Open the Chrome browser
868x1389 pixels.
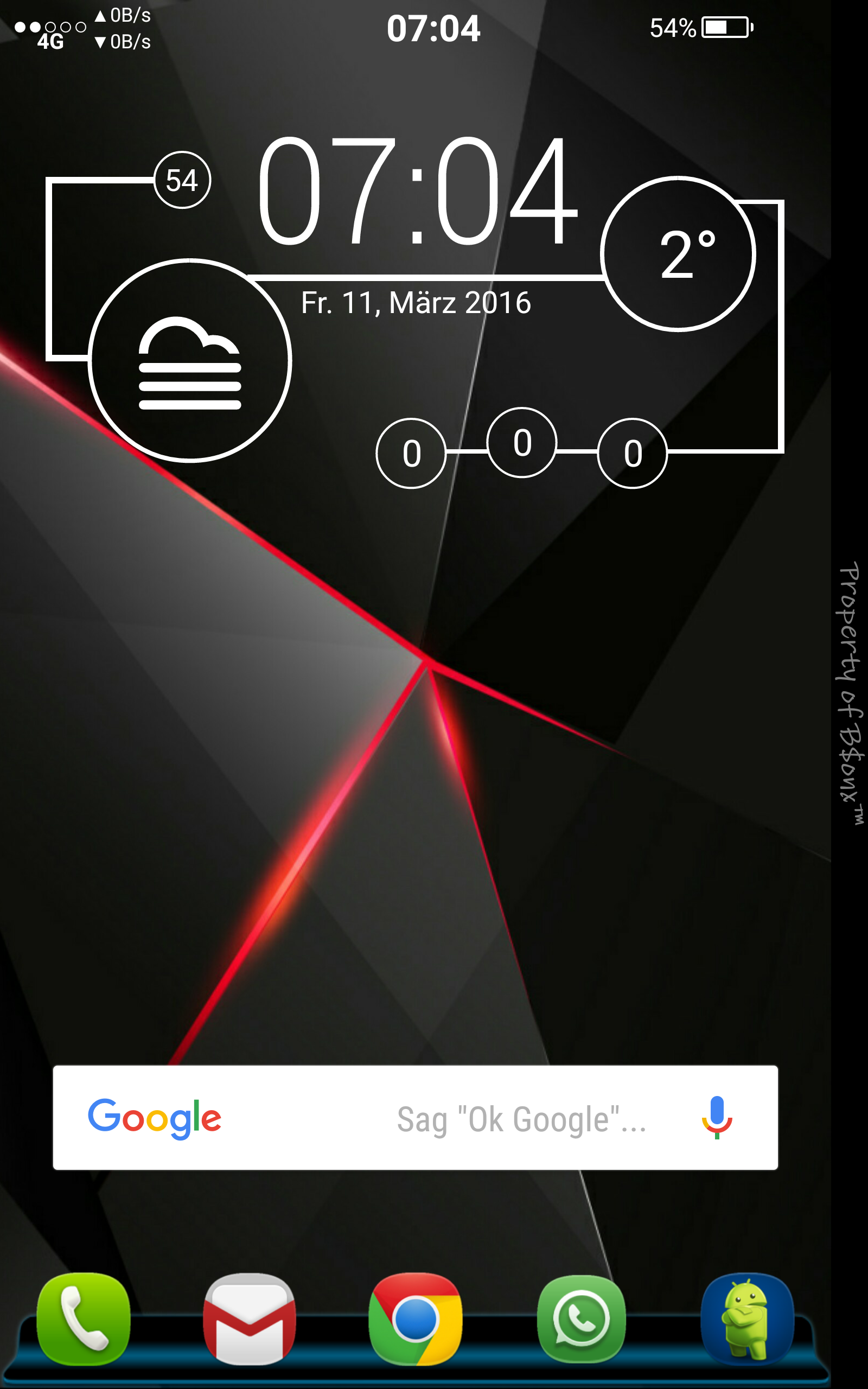[x=416, y=1318]
